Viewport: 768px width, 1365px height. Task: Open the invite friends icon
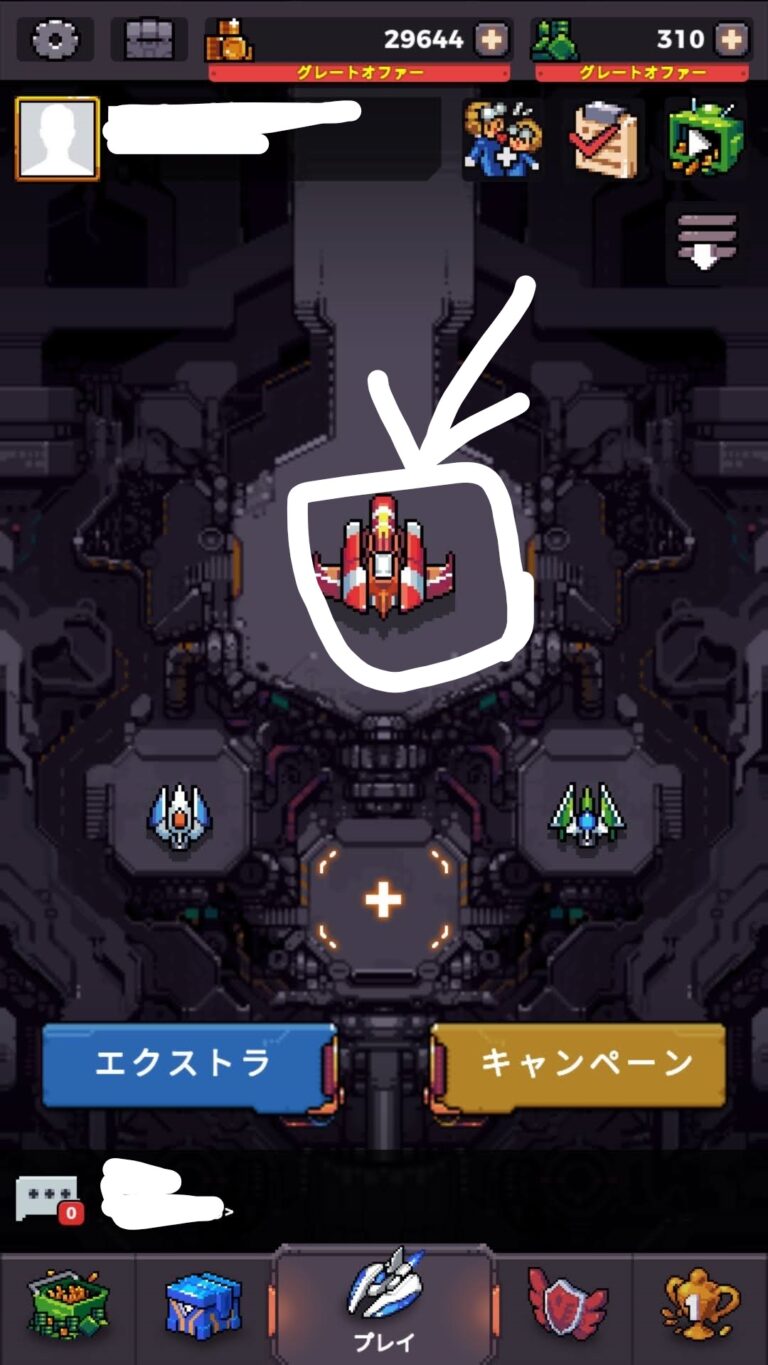point(503,139)
